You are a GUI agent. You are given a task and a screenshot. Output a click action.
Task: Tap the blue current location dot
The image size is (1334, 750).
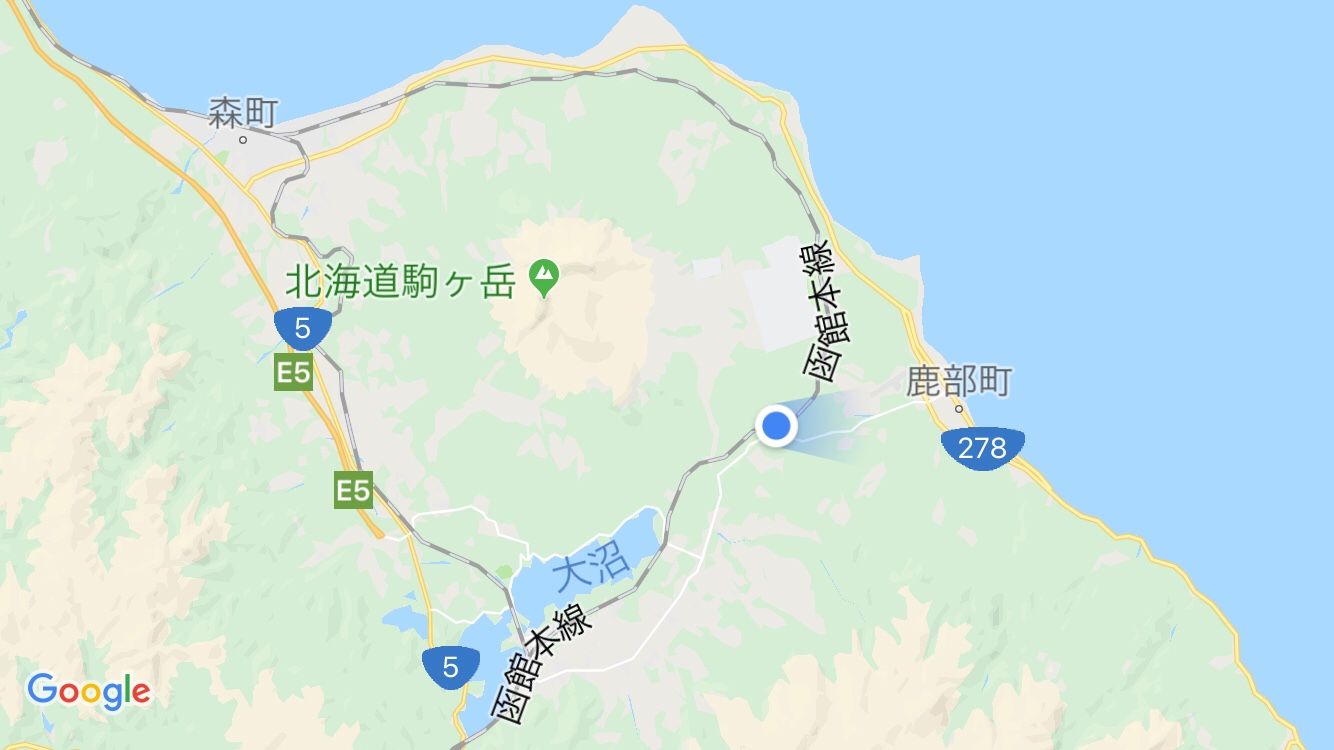point(776,427)
